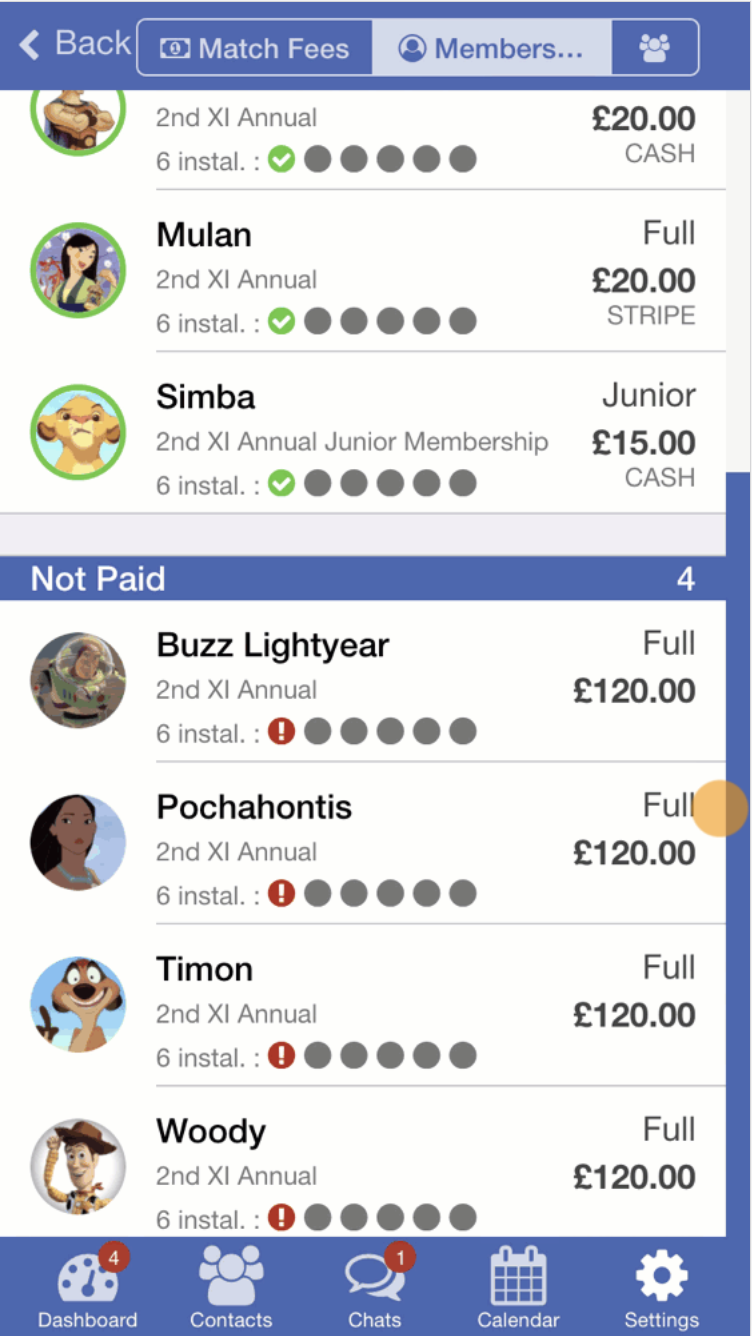Select the Members tab

tap(491, 48)
